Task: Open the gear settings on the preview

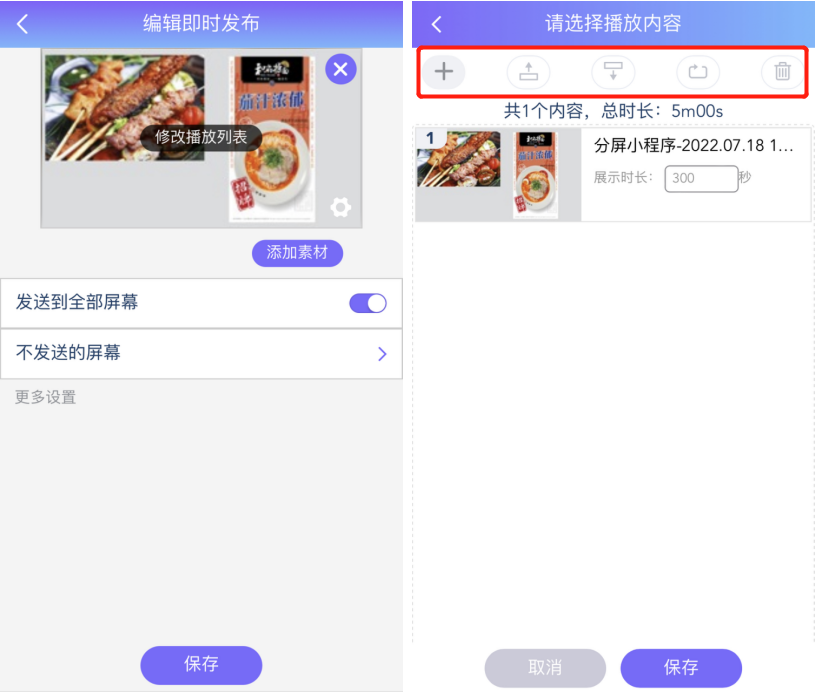Action: click(x=341, y=207)
